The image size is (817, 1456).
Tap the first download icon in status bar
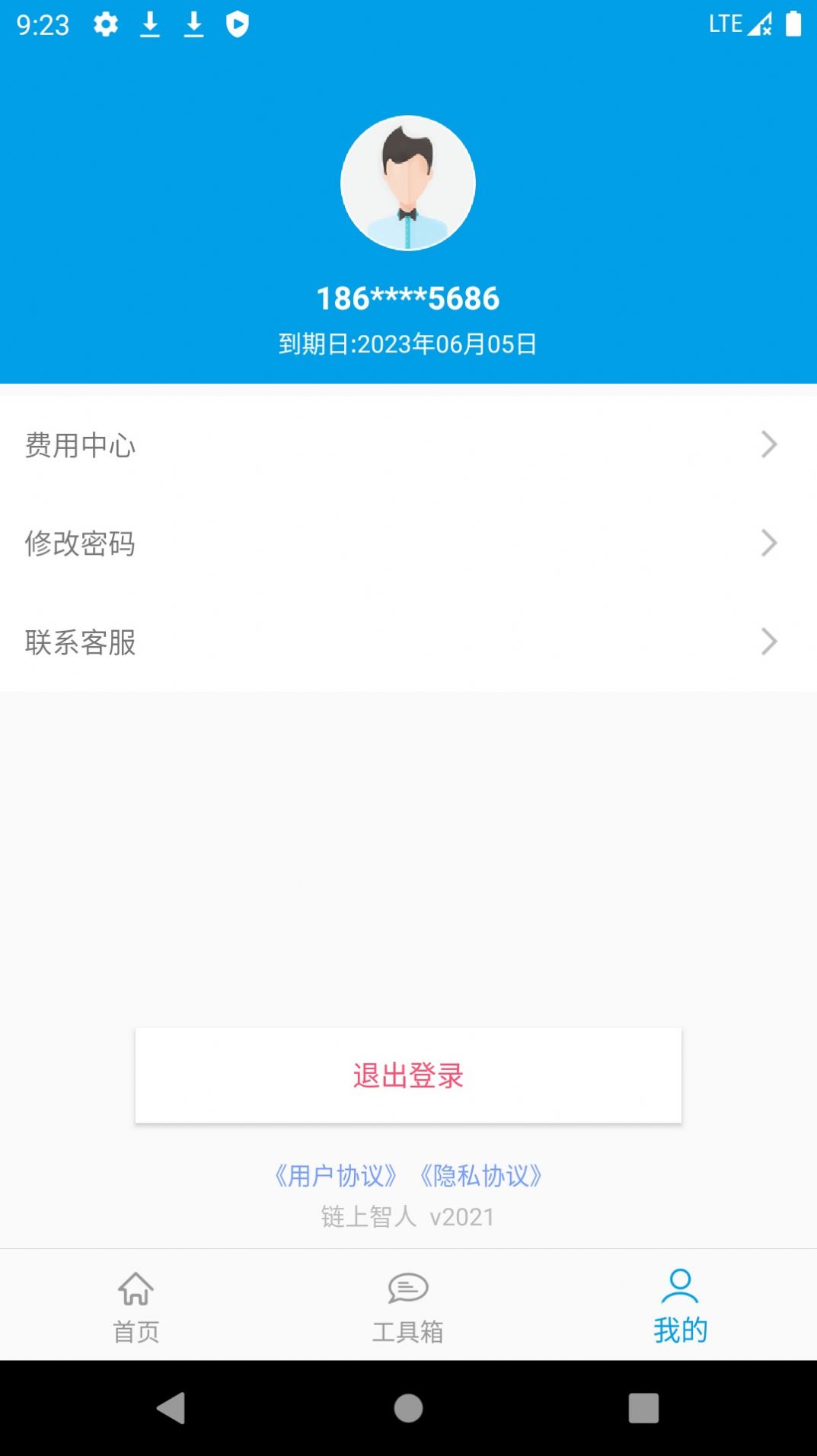click(x=150, y=23)
